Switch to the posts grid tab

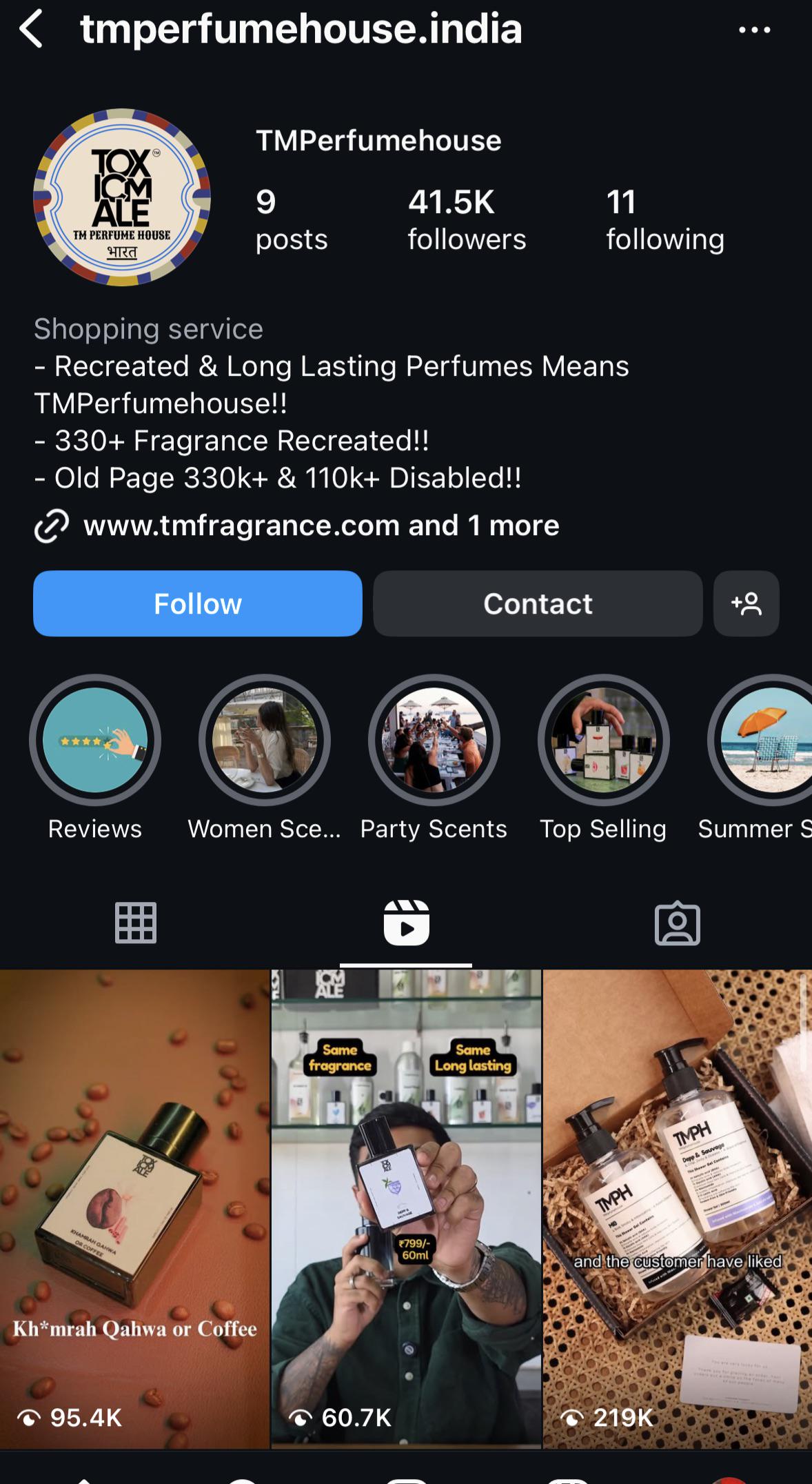[135, 923]
